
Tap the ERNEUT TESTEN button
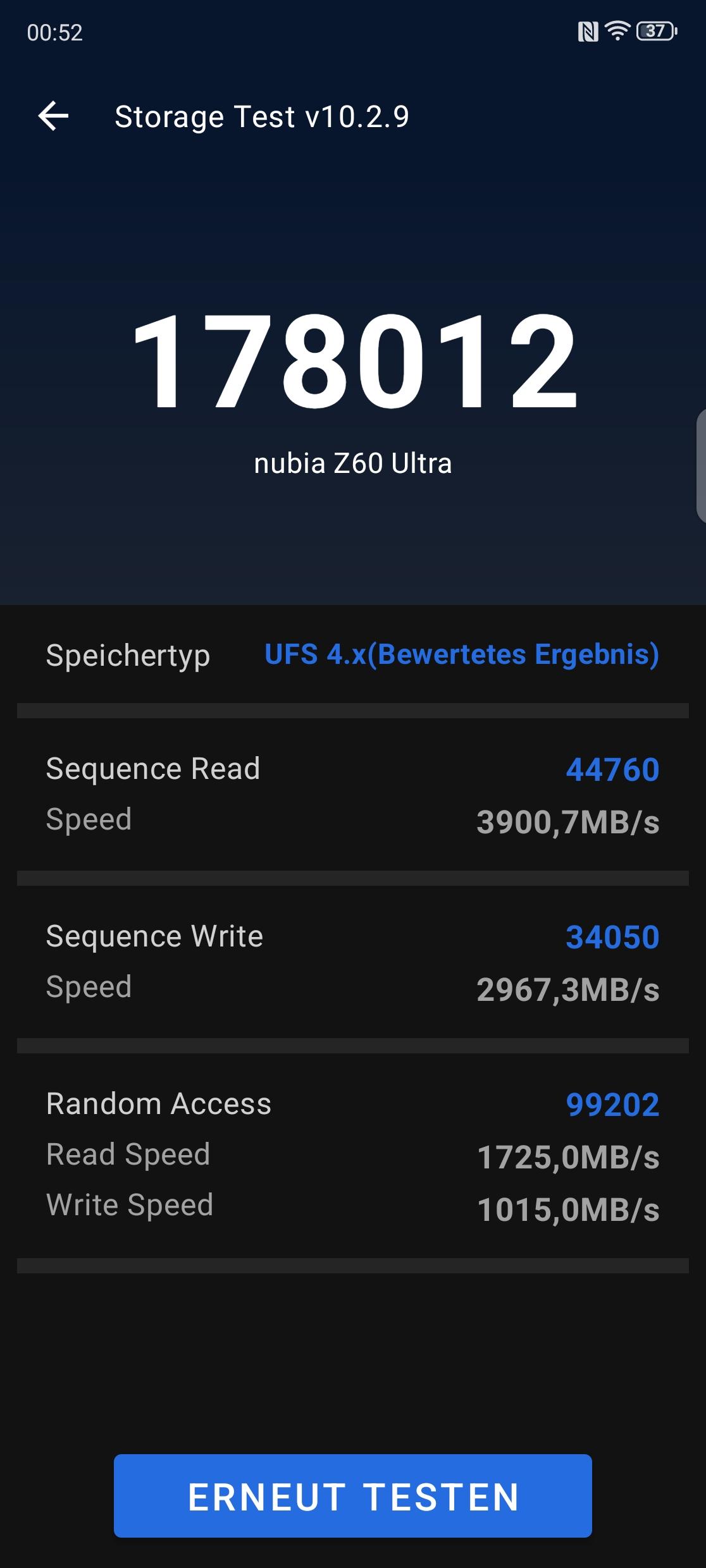353,1496
